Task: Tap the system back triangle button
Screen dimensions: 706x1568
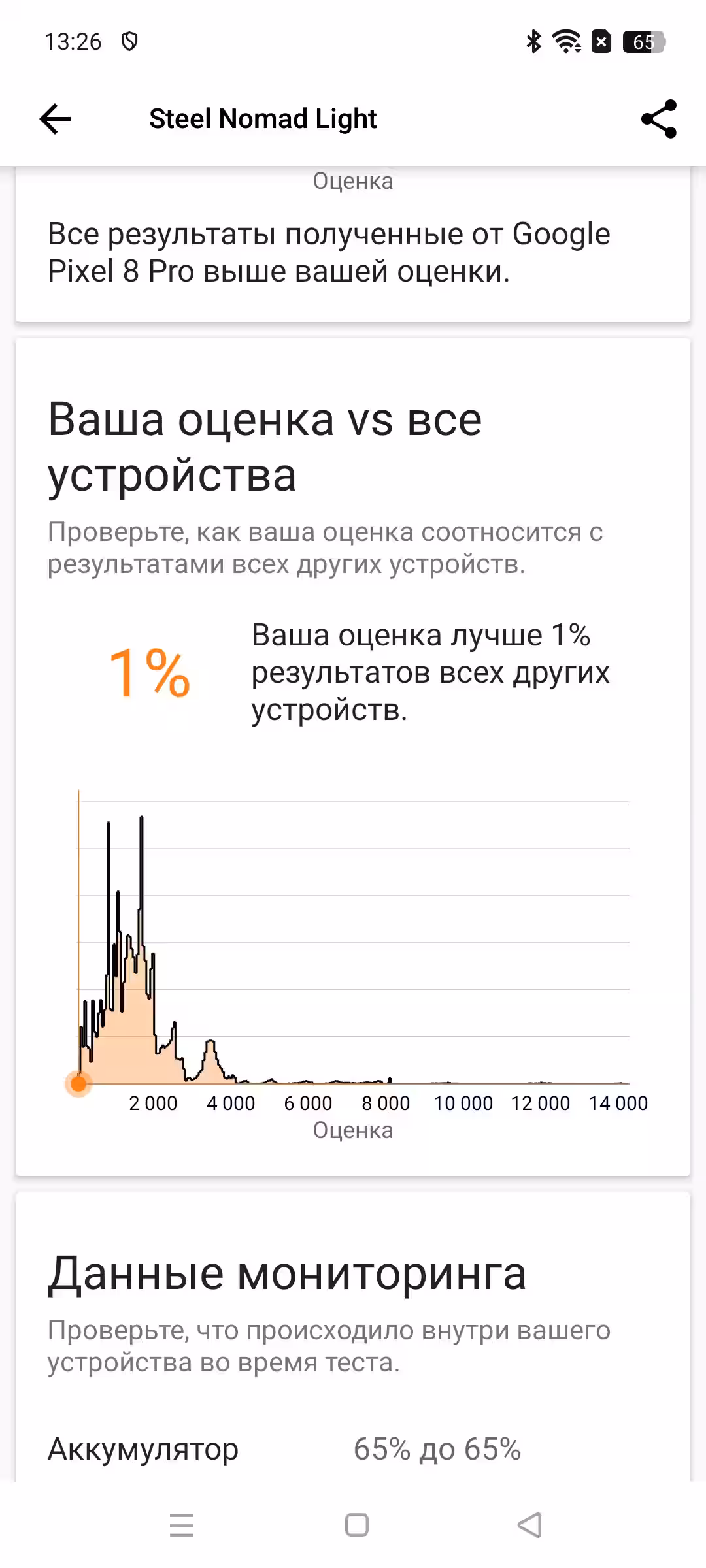Action: tap(529, 1525)
